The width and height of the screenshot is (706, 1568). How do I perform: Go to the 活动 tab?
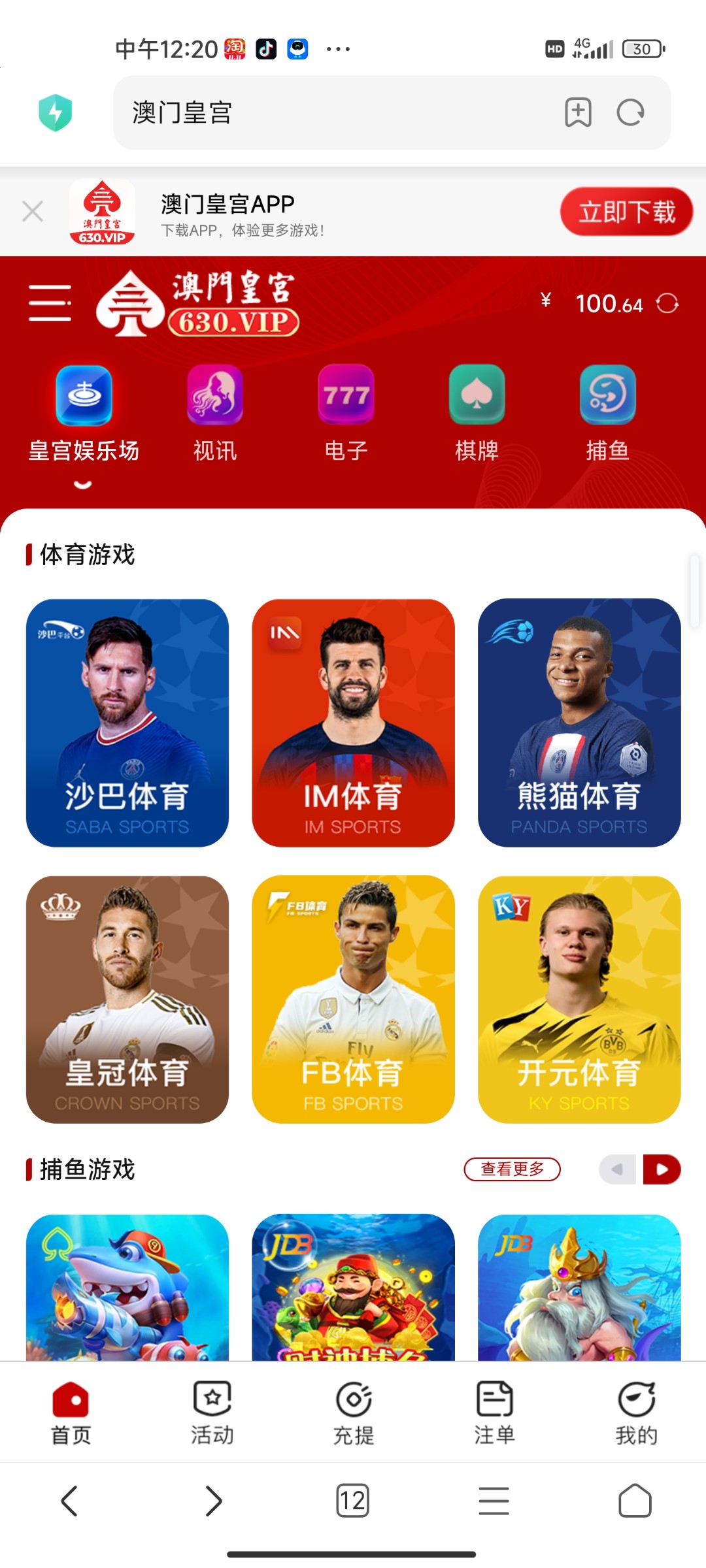point(212,1413)
